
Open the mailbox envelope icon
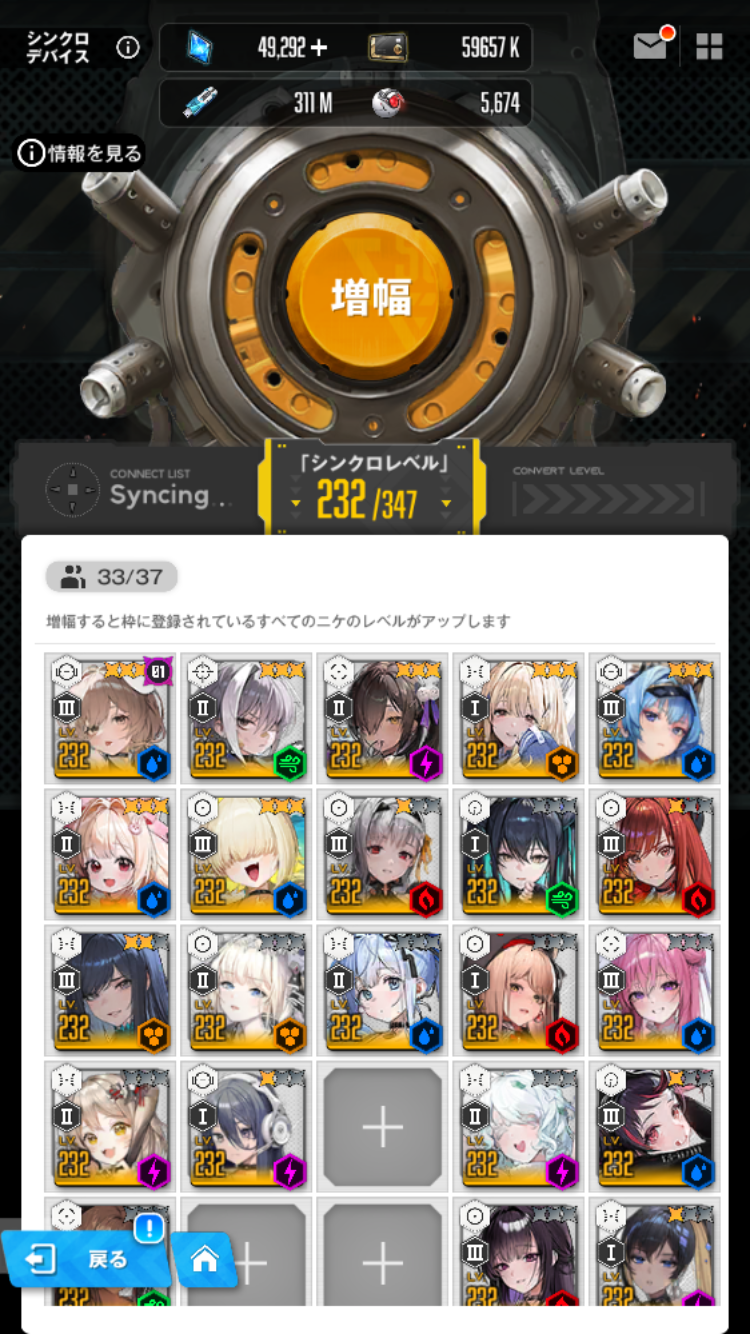(x=651, y=45)
